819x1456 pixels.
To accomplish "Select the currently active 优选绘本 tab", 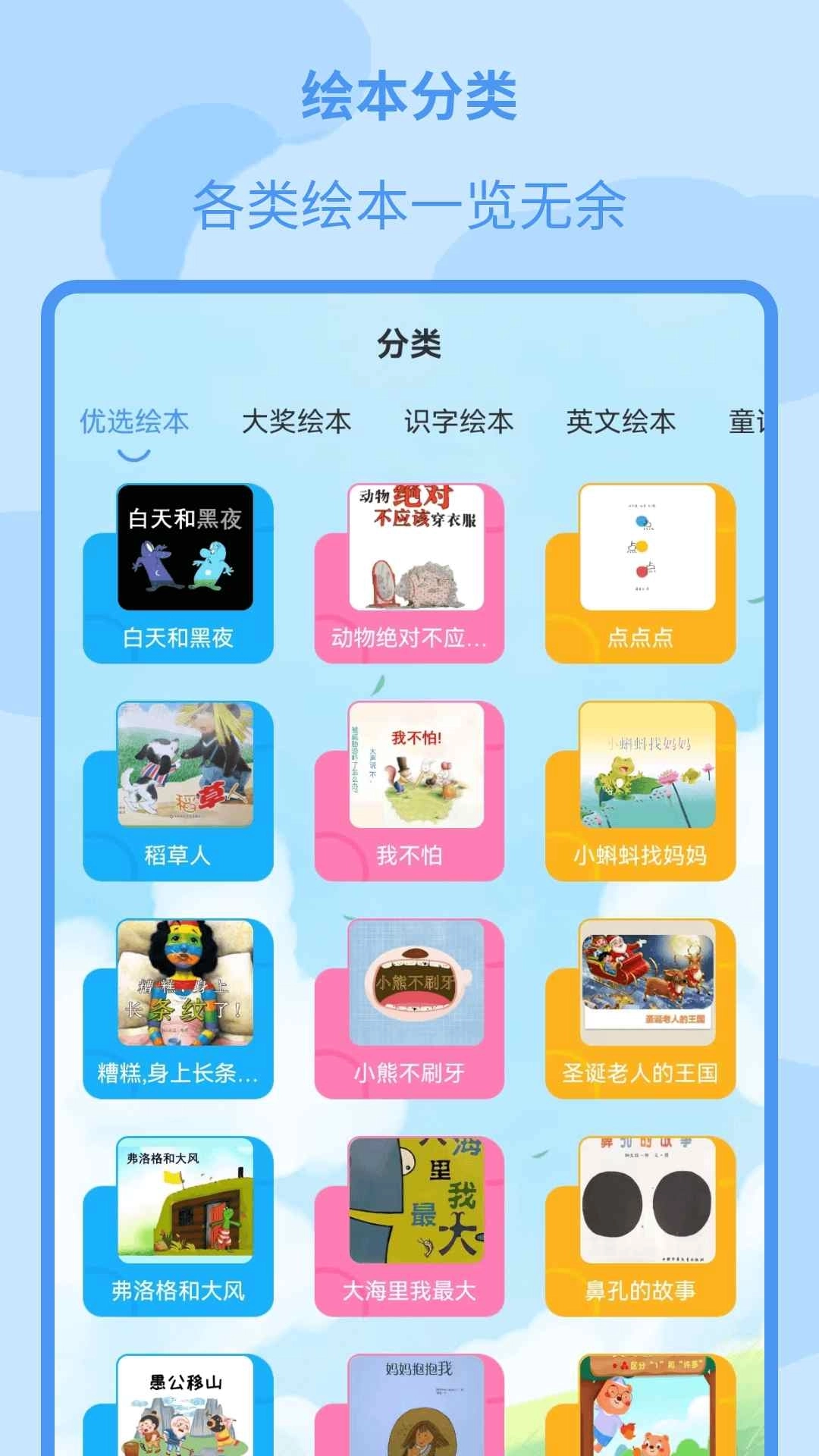I will click(135, 423).
